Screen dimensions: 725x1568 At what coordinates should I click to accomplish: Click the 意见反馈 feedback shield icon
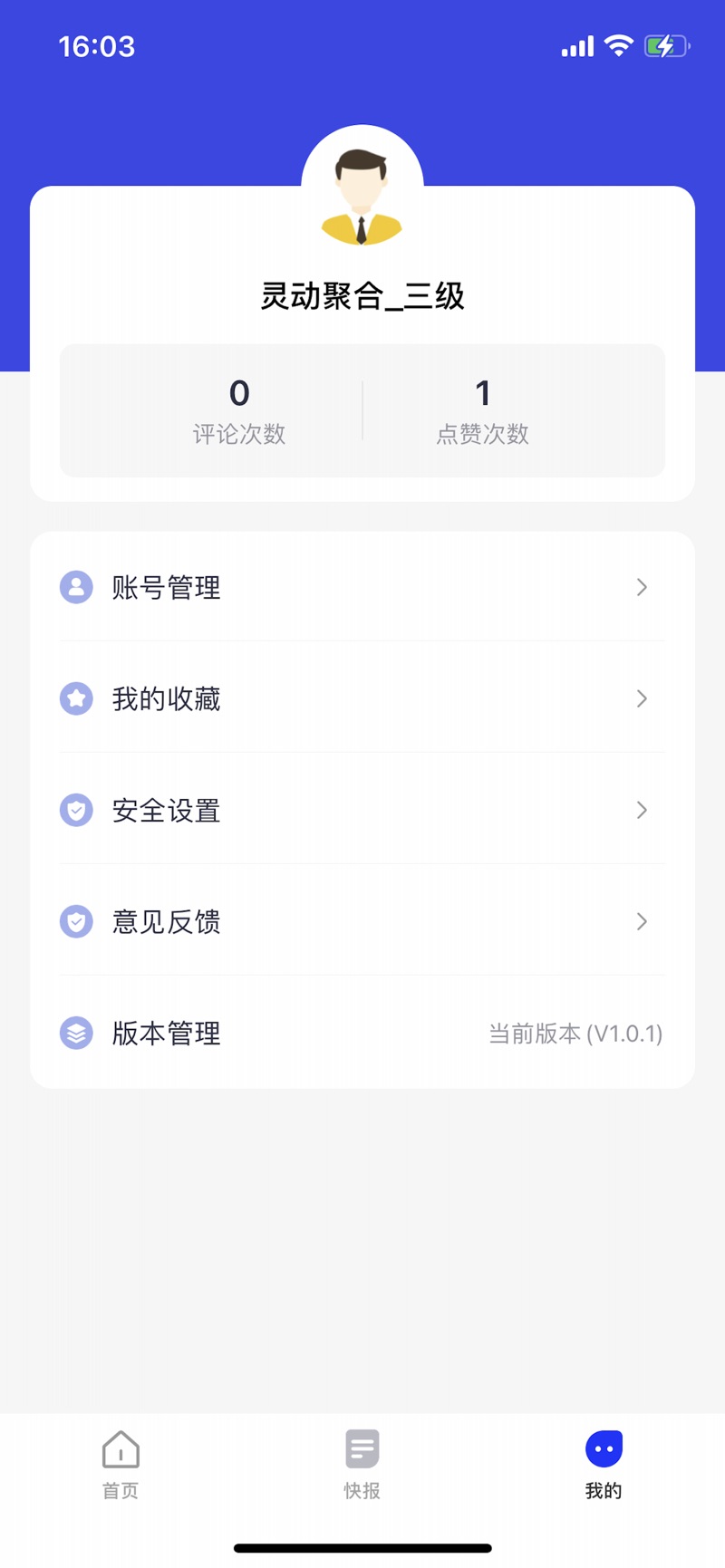point(76,921)
